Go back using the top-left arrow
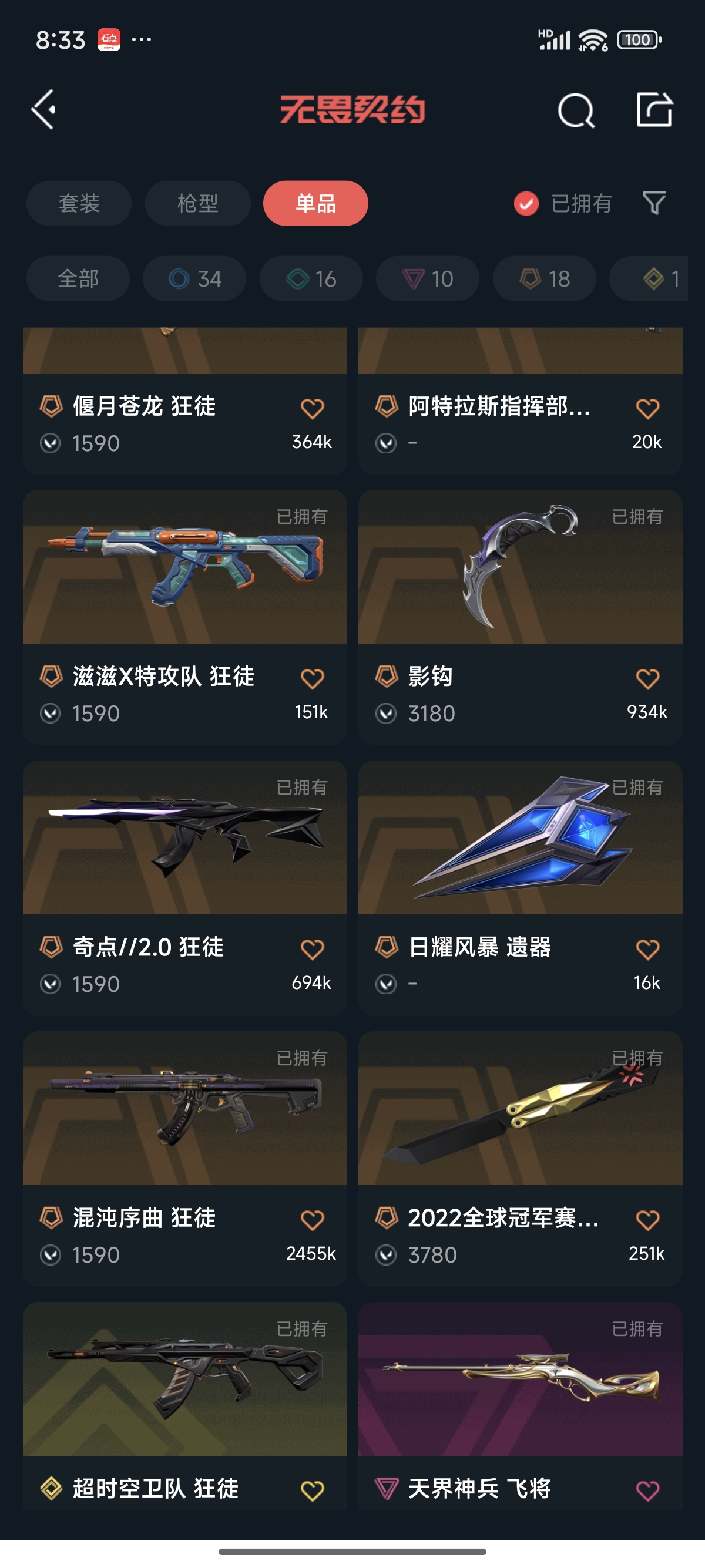The height and width of the screenshot is (1568, 705). click(44, 110)
